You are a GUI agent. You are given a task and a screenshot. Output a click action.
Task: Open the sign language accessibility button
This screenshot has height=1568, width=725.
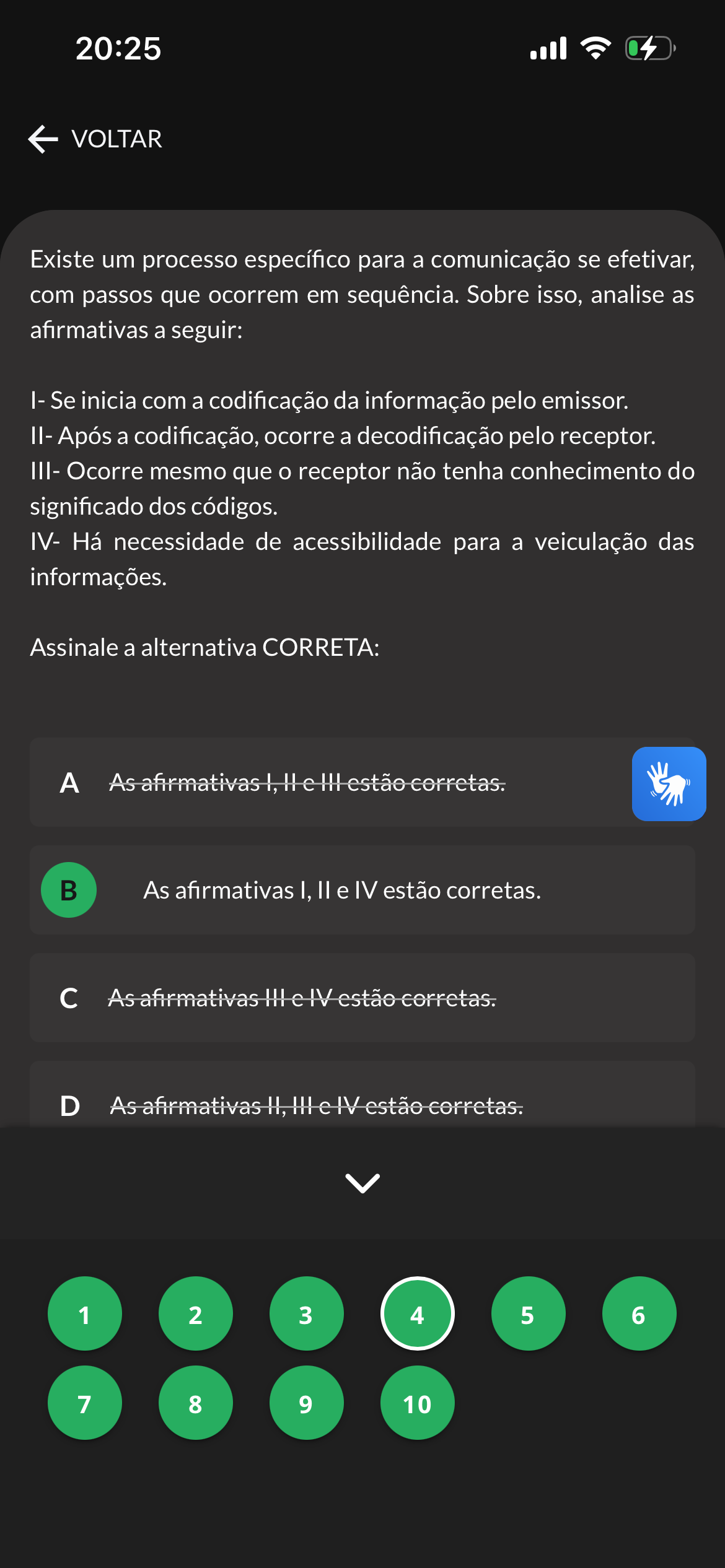[669, 783]
